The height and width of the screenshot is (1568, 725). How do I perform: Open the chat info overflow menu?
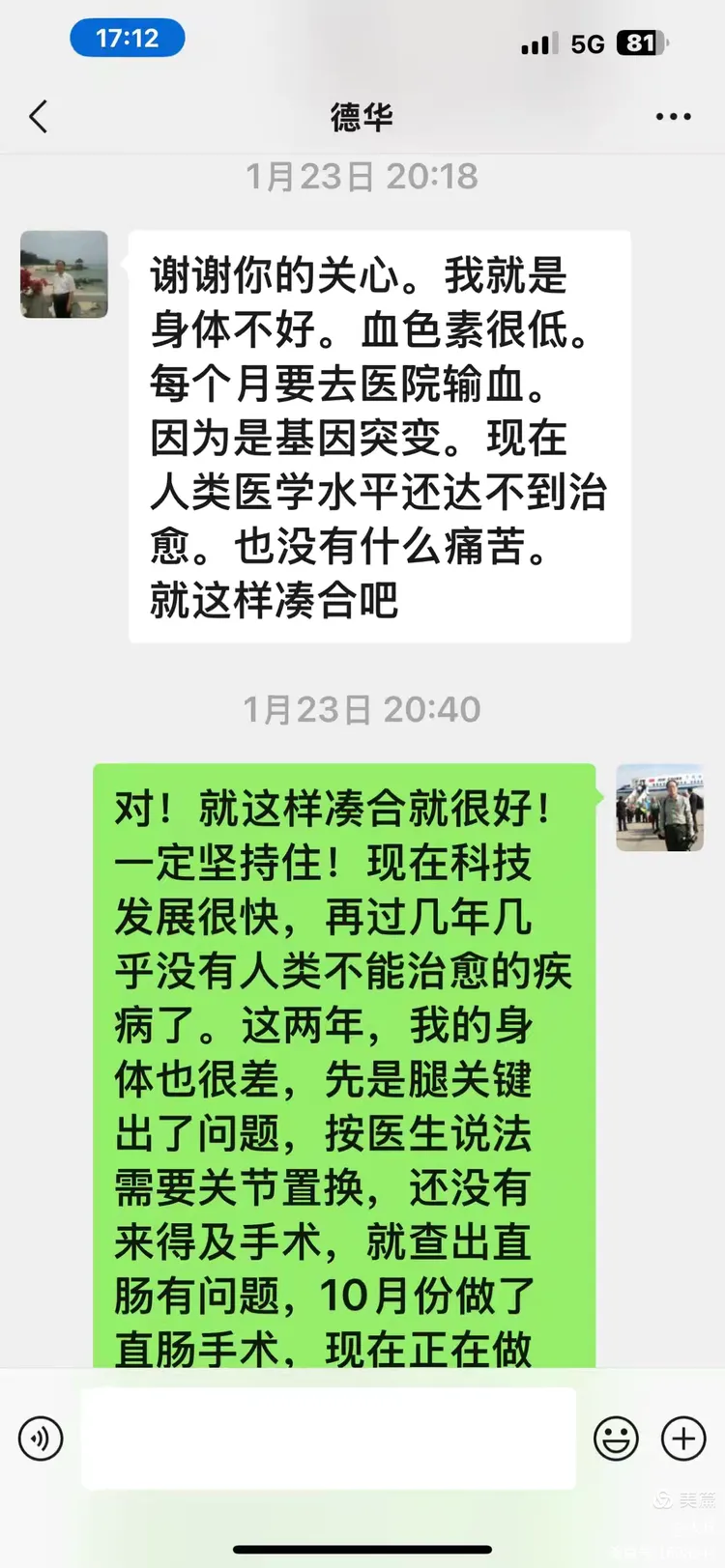pos(673,117)
